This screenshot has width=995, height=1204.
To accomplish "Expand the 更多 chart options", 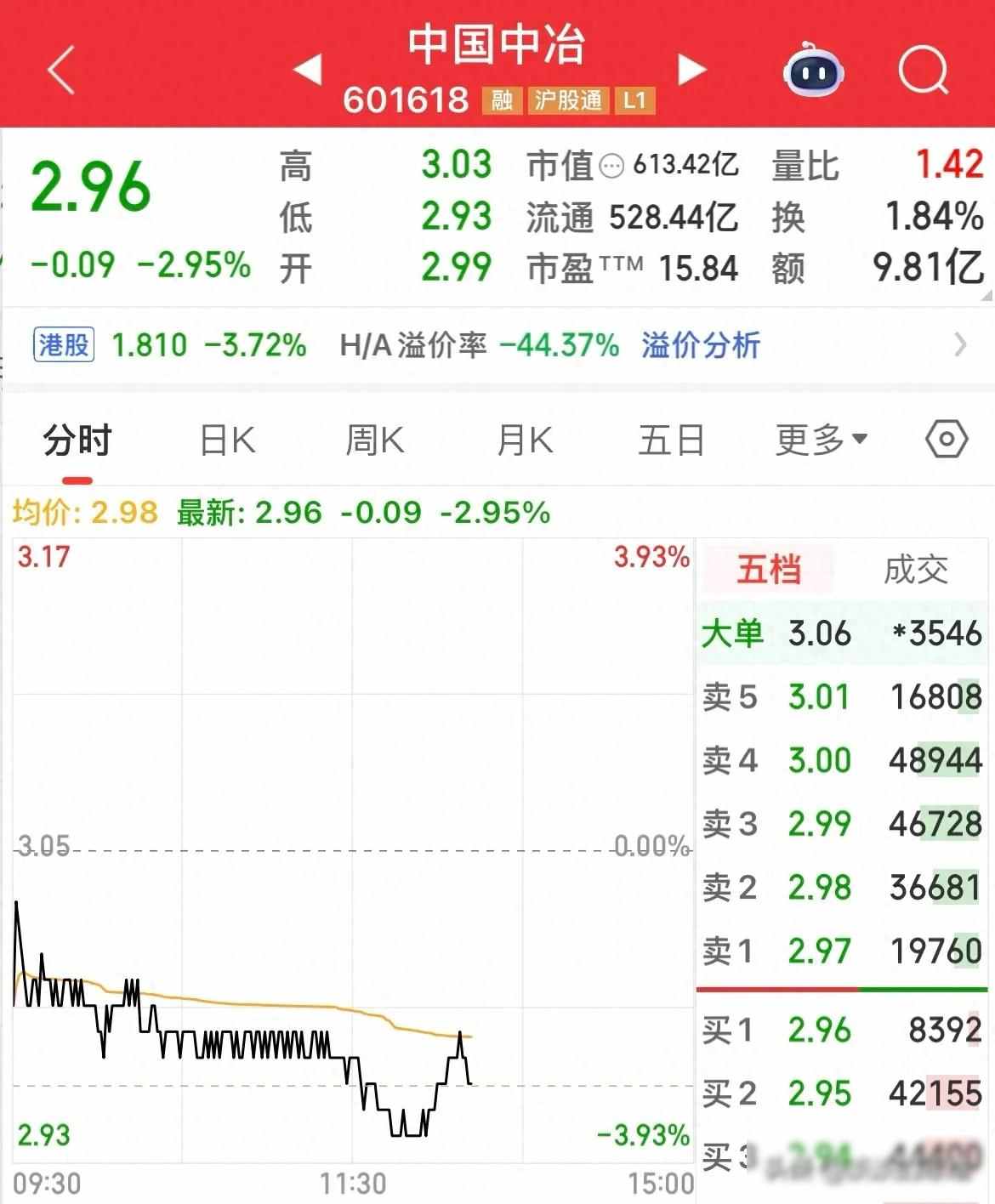I will 822,440.
